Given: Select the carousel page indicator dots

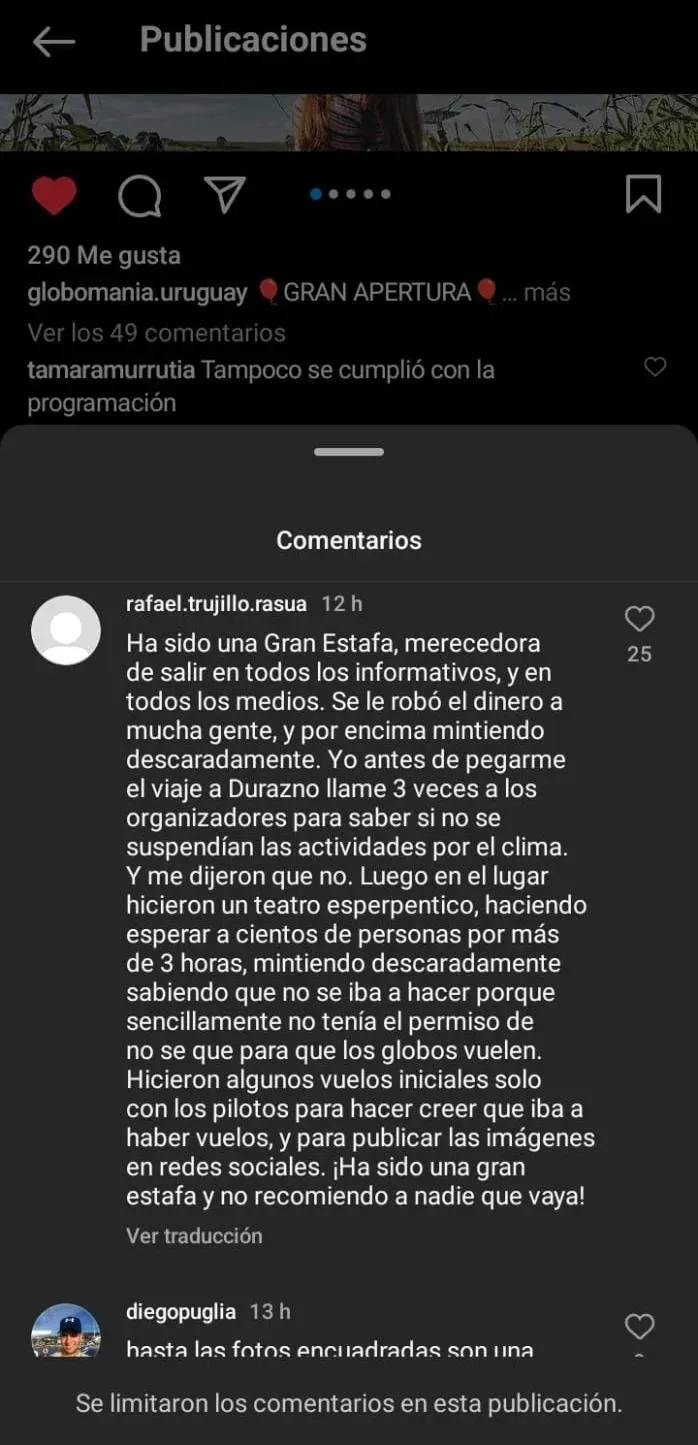Looking at the screenshot, I should [x=350, y=194].
